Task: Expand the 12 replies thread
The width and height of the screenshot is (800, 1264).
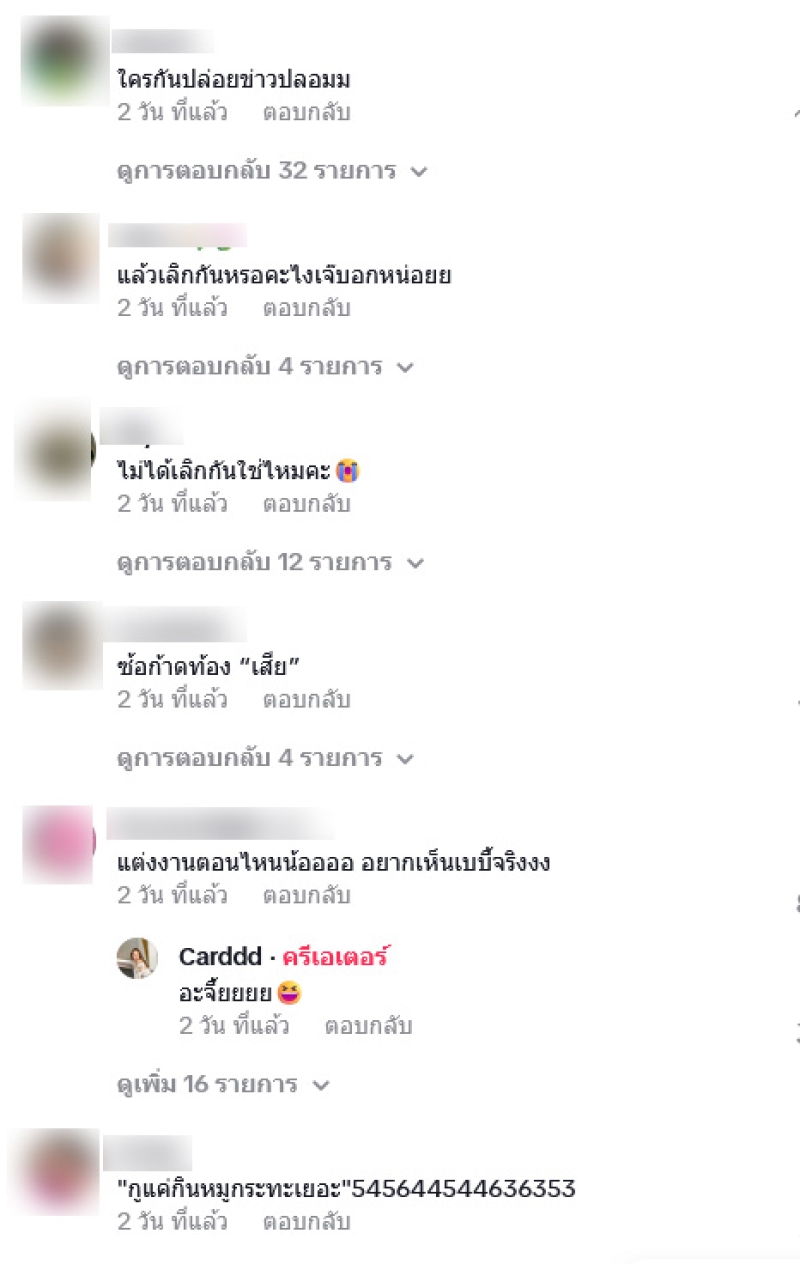Action: click(x=270, y=563)
